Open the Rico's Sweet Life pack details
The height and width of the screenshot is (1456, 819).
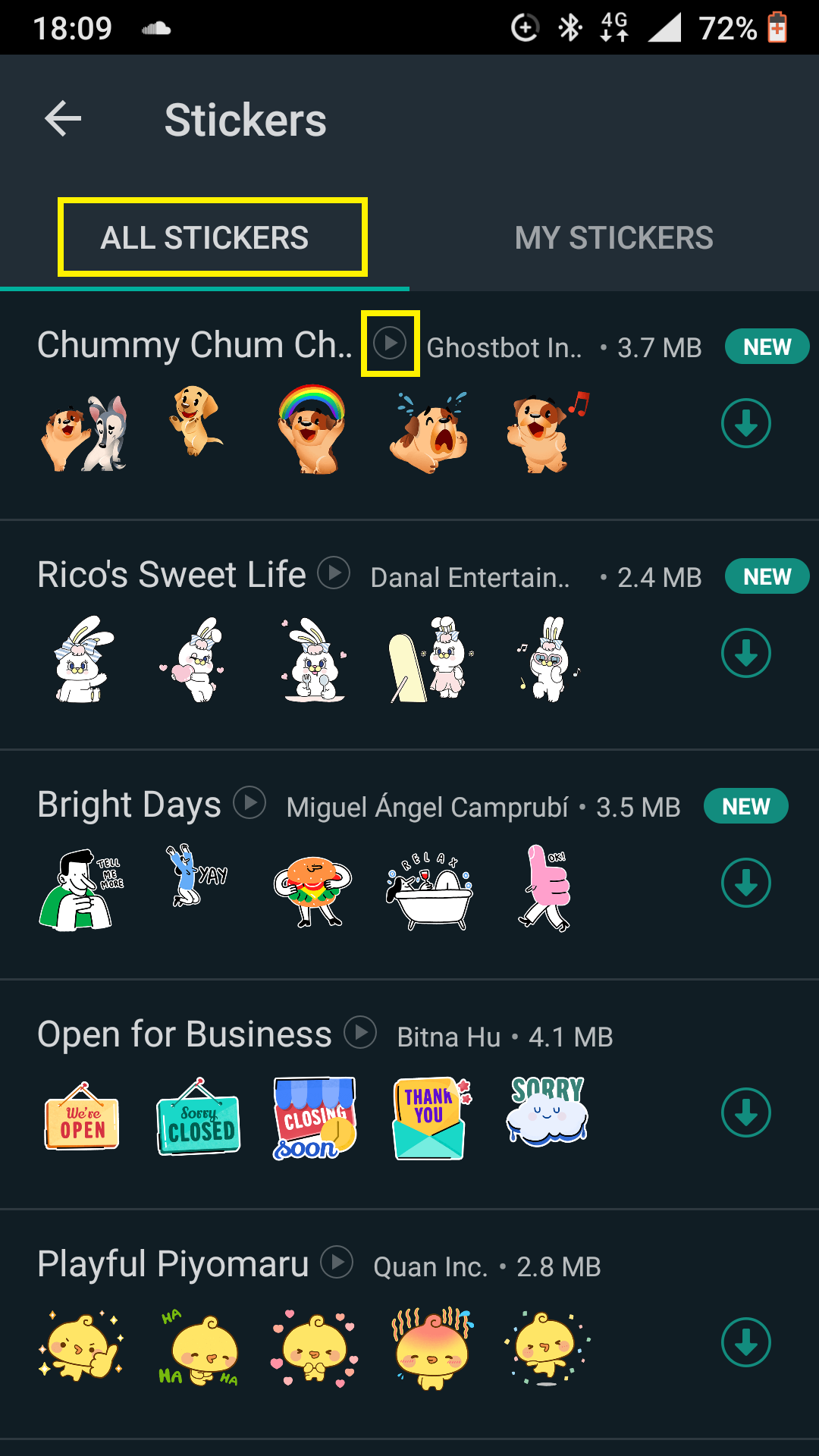171,575
